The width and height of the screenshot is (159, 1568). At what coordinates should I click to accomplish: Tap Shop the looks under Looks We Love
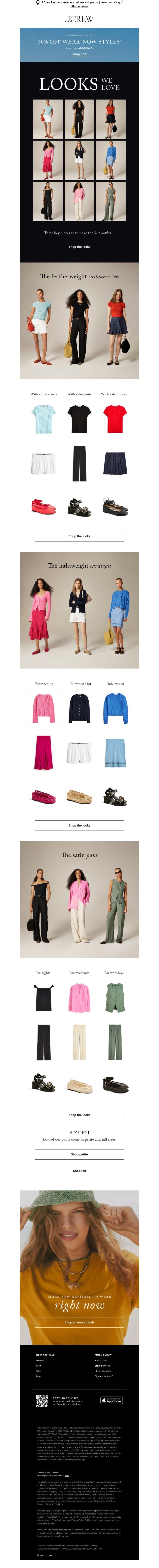[x=79, y=247]
